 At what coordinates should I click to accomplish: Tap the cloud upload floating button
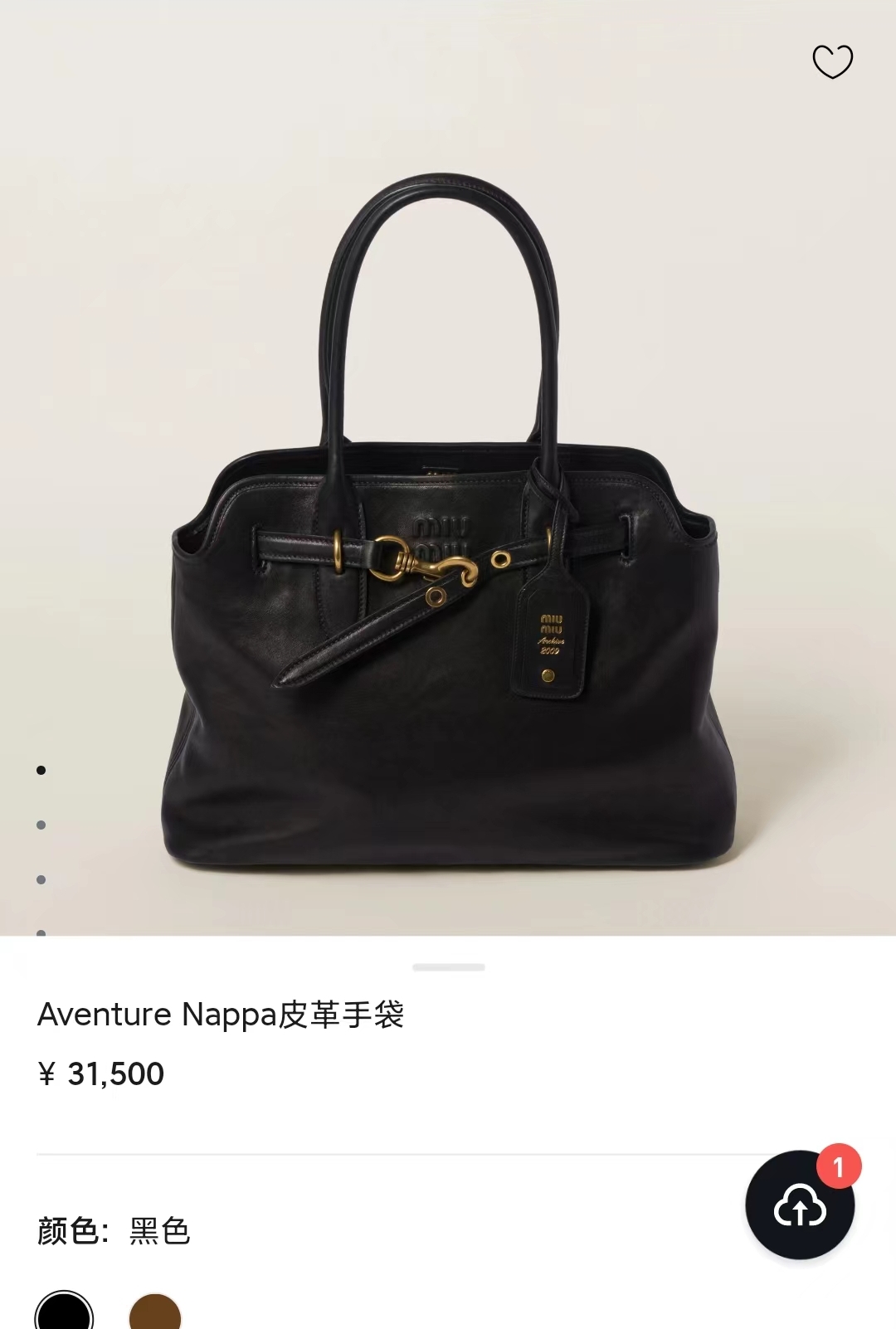click(x=800, y=1205)
